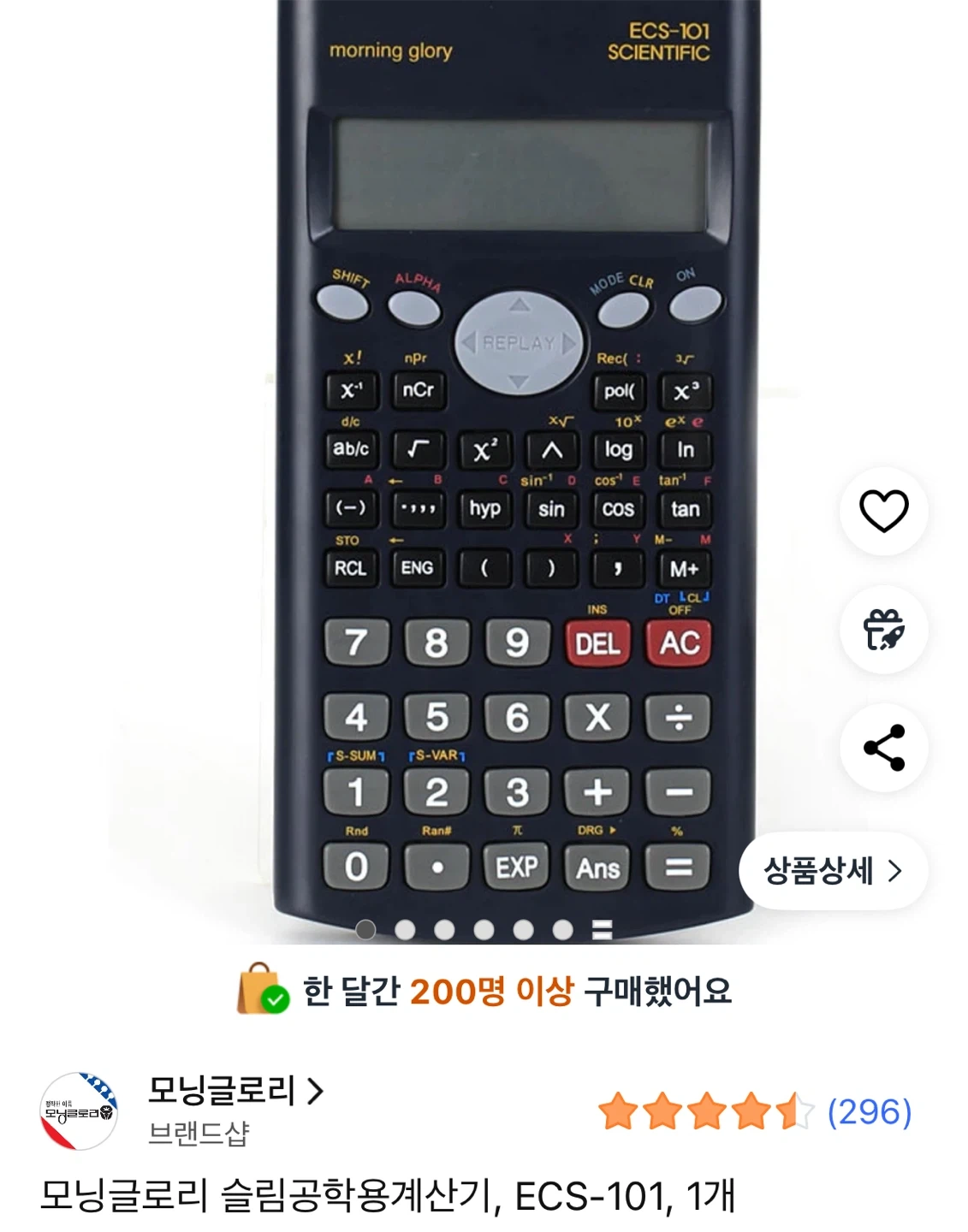This screenshot has width=968, height=1232.
Task: View the 296 product reviews
Action: click(869, 1111)
